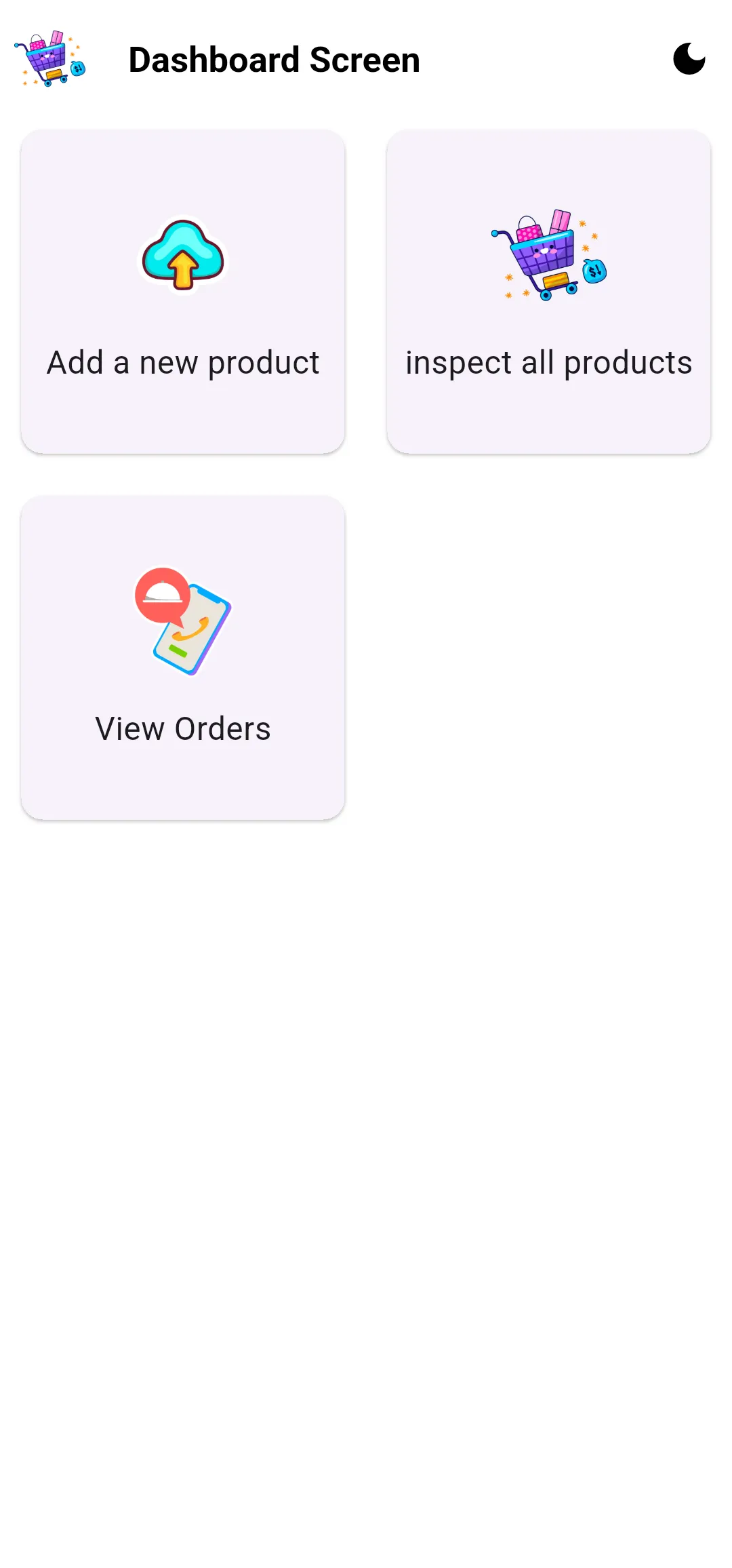Image resolution: width=732 pixels, height=1568 pixels.
Task: Switch to dark mode with the moon icon
Action: [x=689, y=59]
